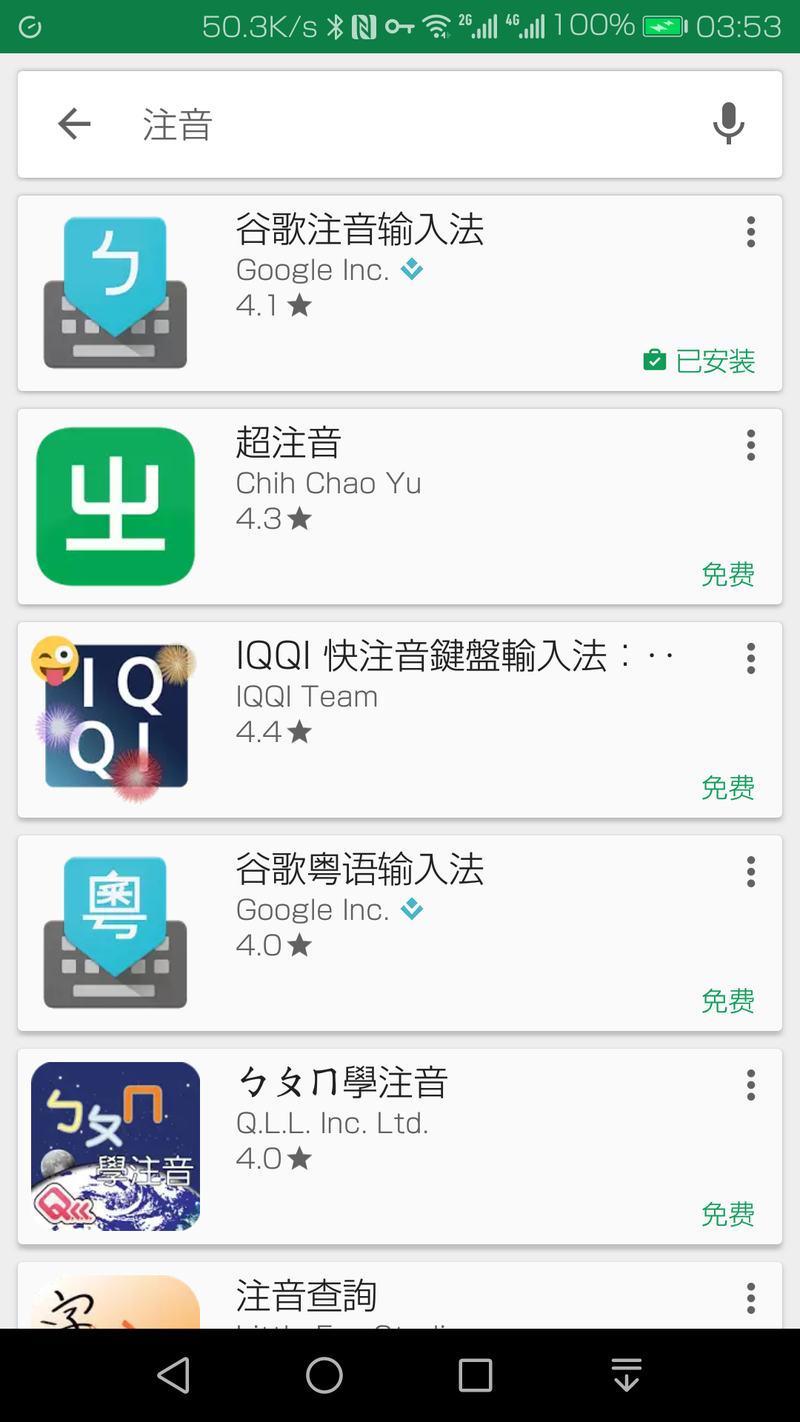This screenshot has height=1422, width=800.
Task: Tap the 4.4 star rating of IQQI
Action: 273,732
